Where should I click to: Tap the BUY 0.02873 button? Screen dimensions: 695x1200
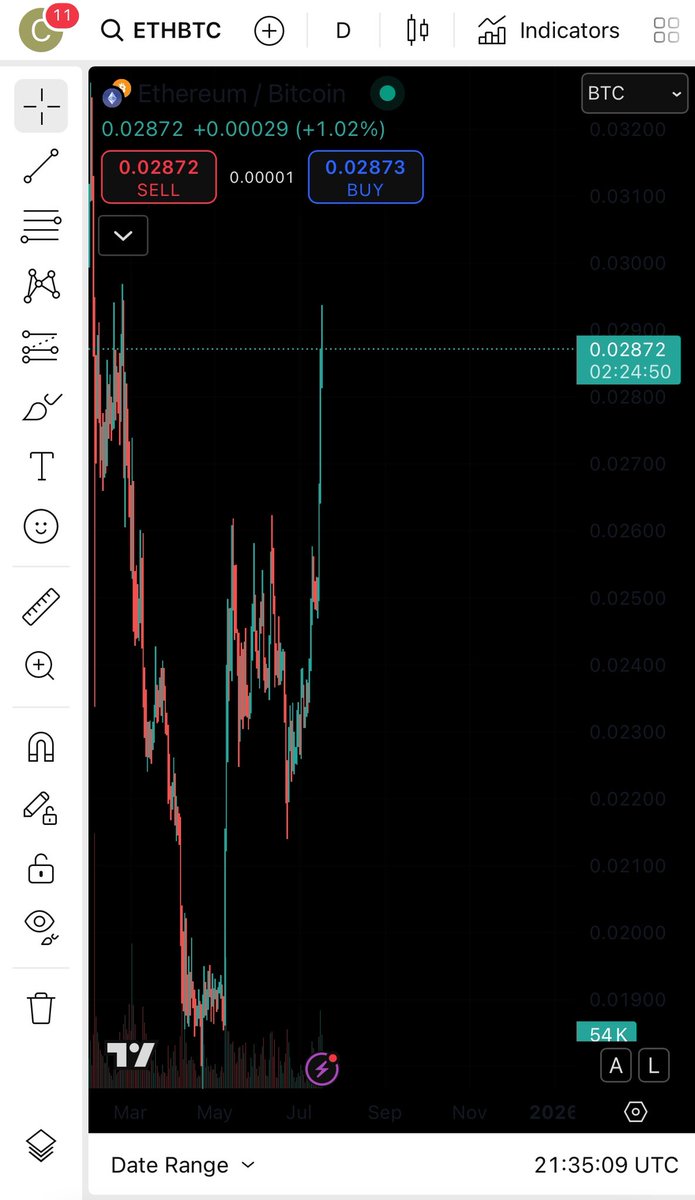pyautogui.click(x=365, y=177)
